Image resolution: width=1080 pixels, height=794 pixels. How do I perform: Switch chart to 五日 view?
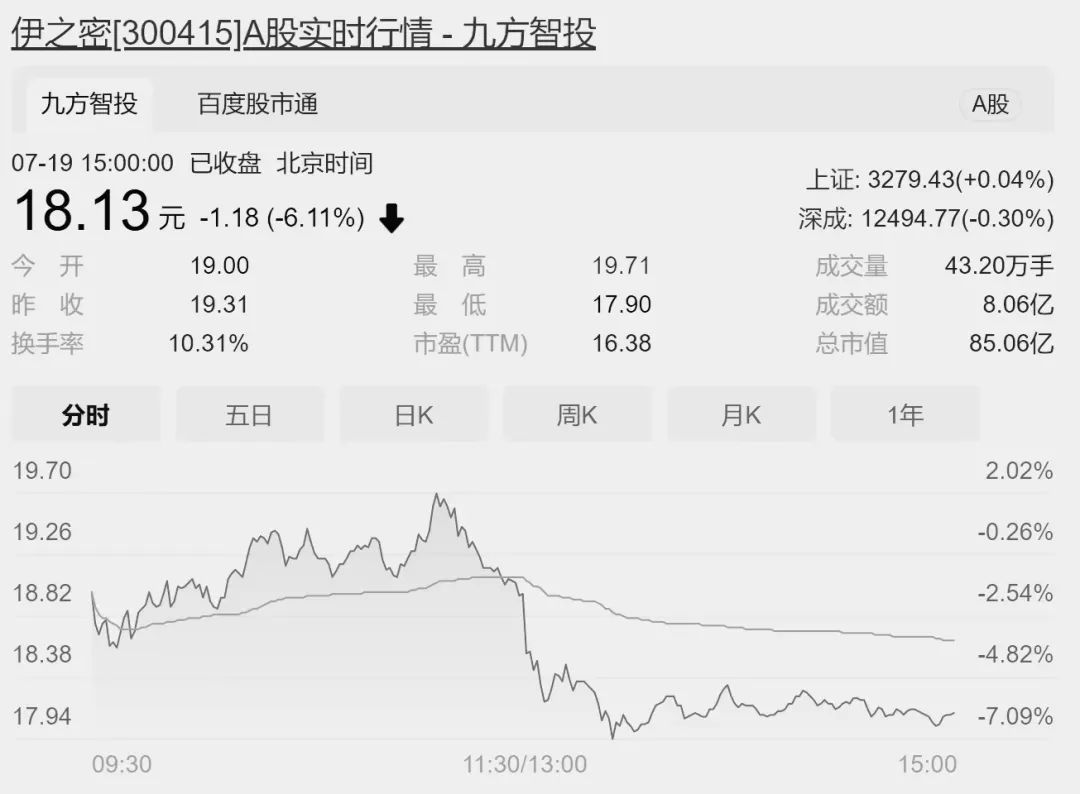[x=249, y=415]
